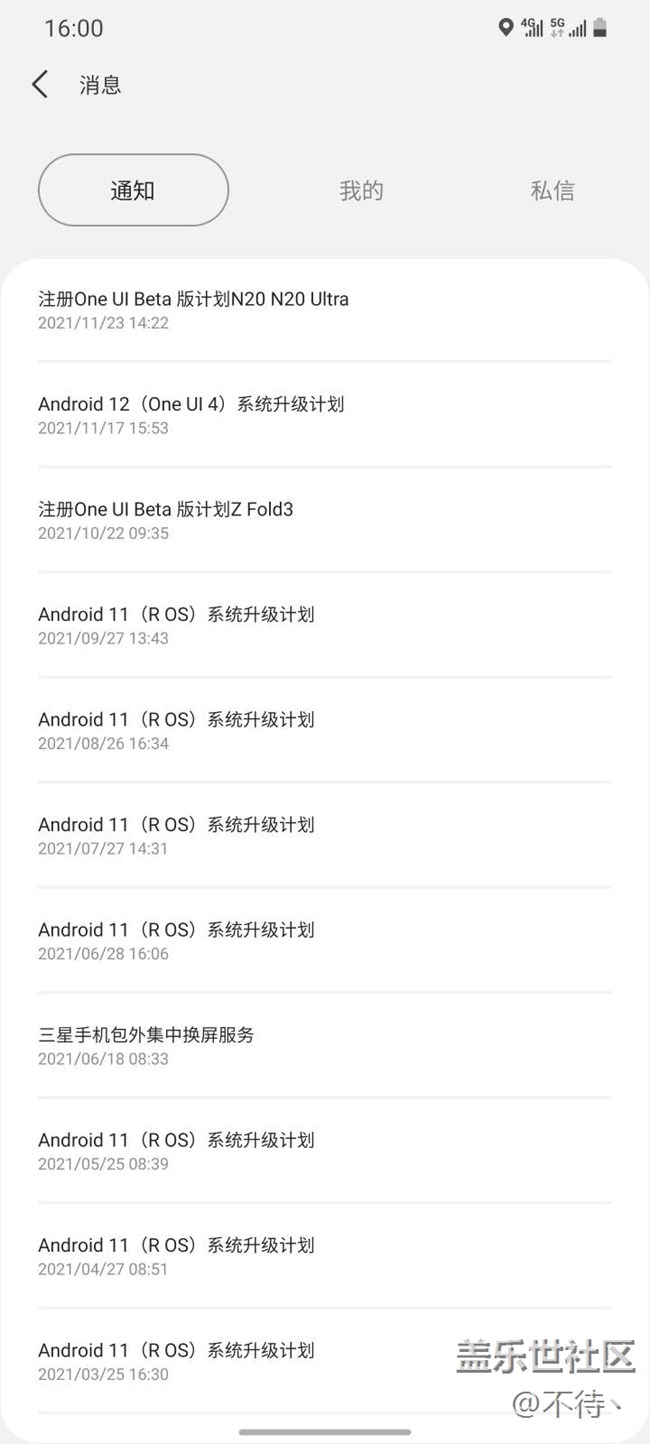The width and height of the screenshot is (650, 1444).
Task: Open Android 11 notice dated 2021/08/26
Action: 325,730
